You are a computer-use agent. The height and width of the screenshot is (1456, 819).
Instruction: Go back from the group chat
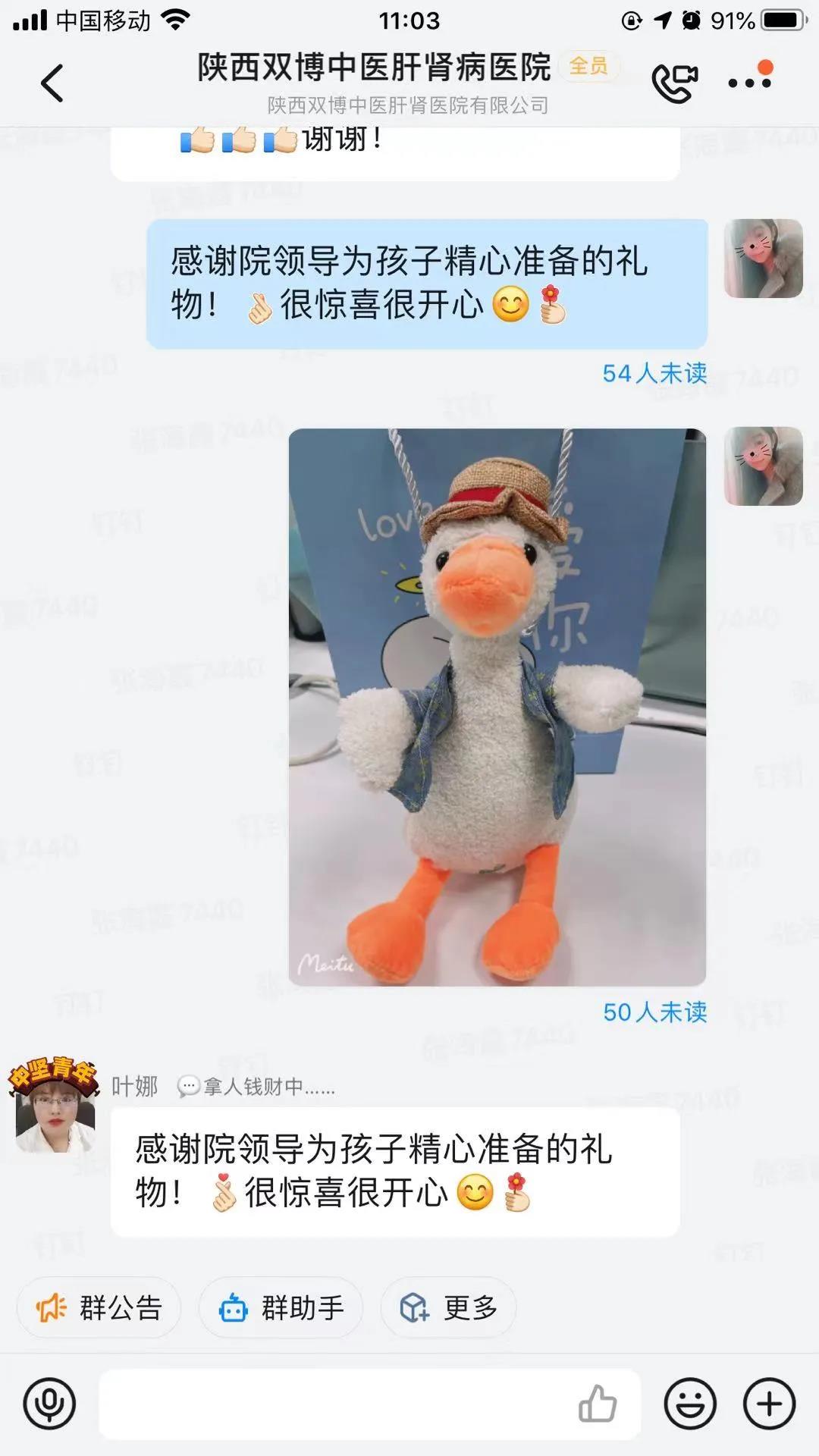(x=52, y=83)
